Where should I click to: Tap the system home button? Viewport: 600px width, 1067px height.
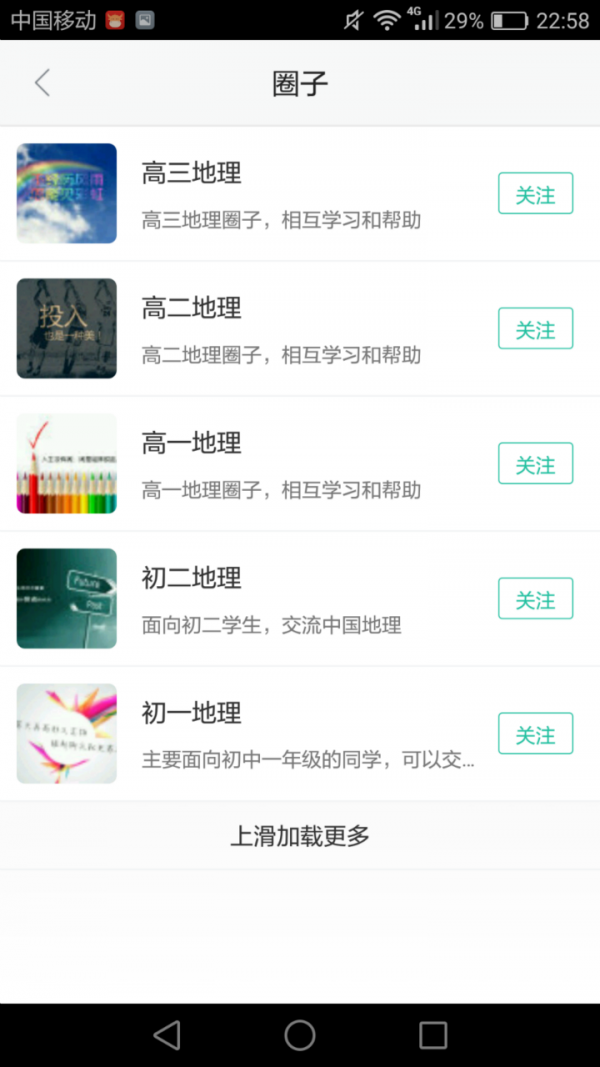point(300,1035)
